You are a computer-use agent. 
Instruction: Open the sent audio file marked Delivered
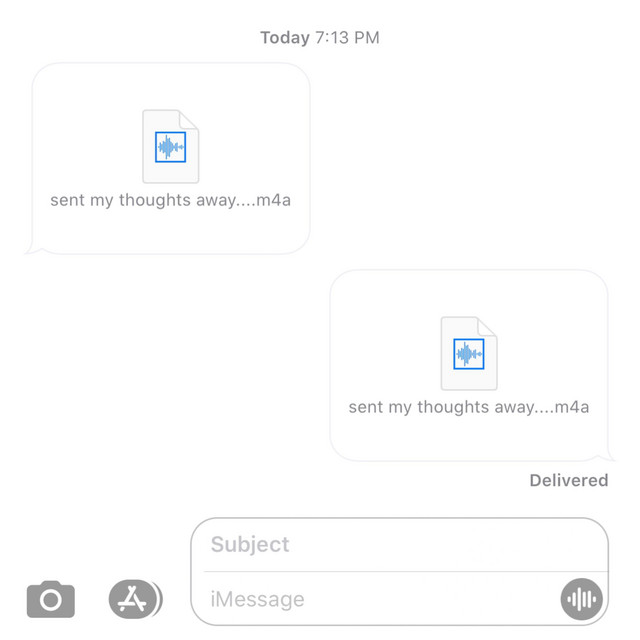point(469,365)
